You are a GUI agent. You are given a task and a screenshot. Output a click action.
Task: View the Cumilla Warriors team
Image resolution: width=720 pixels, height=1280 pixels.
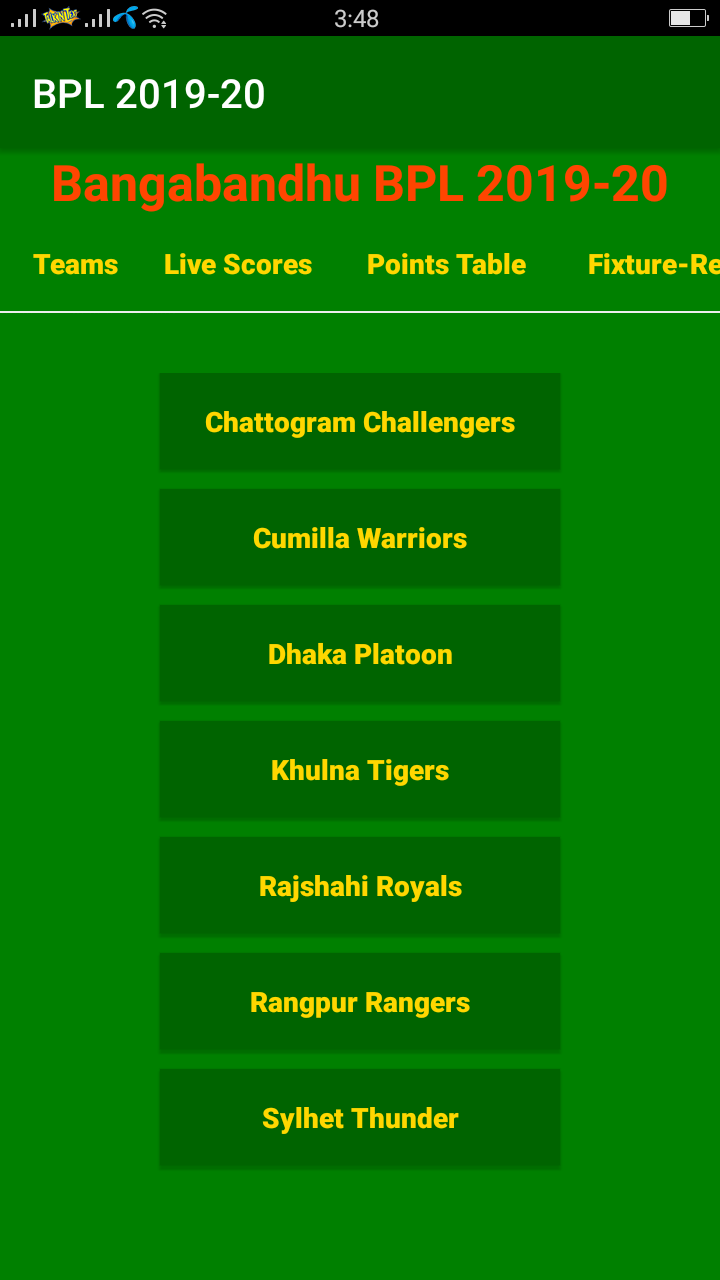pyautogui.click(x=360, y=538)
